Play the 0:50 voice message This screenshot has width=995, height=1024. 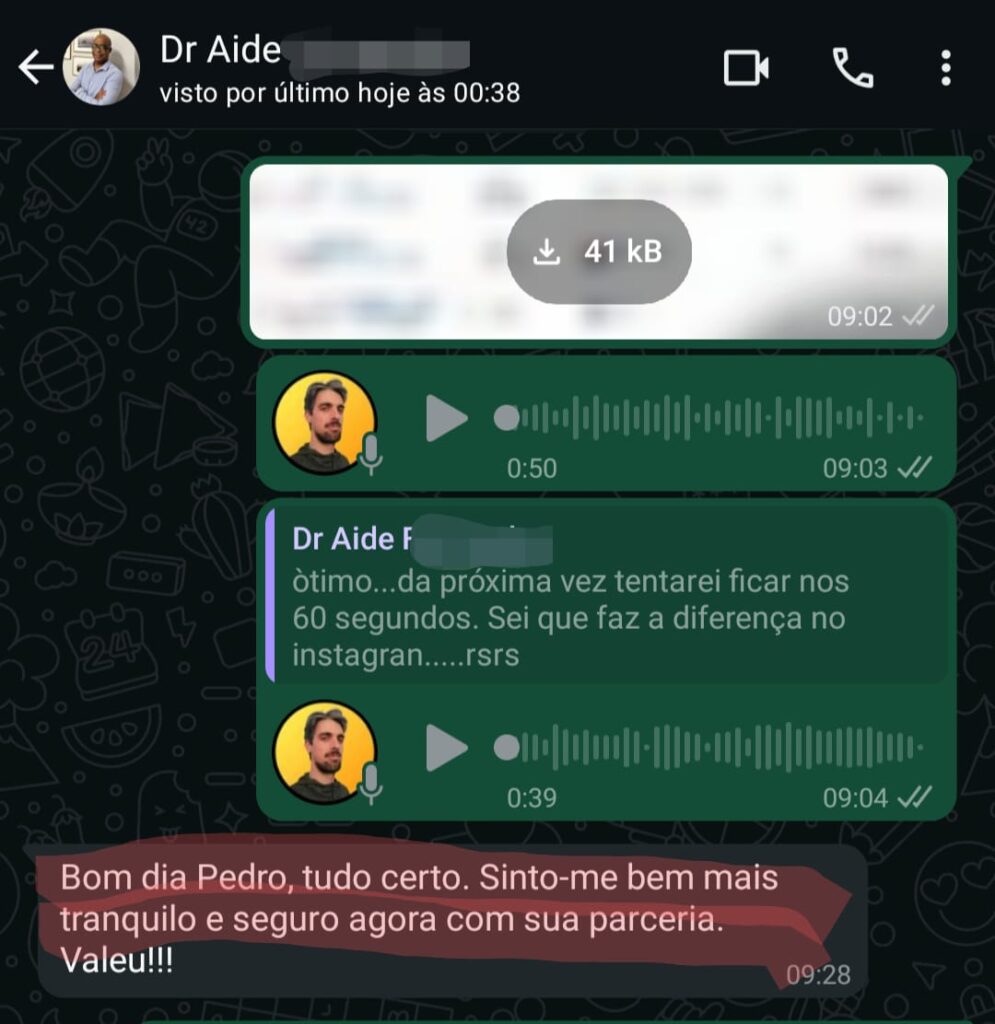[446, 418]
